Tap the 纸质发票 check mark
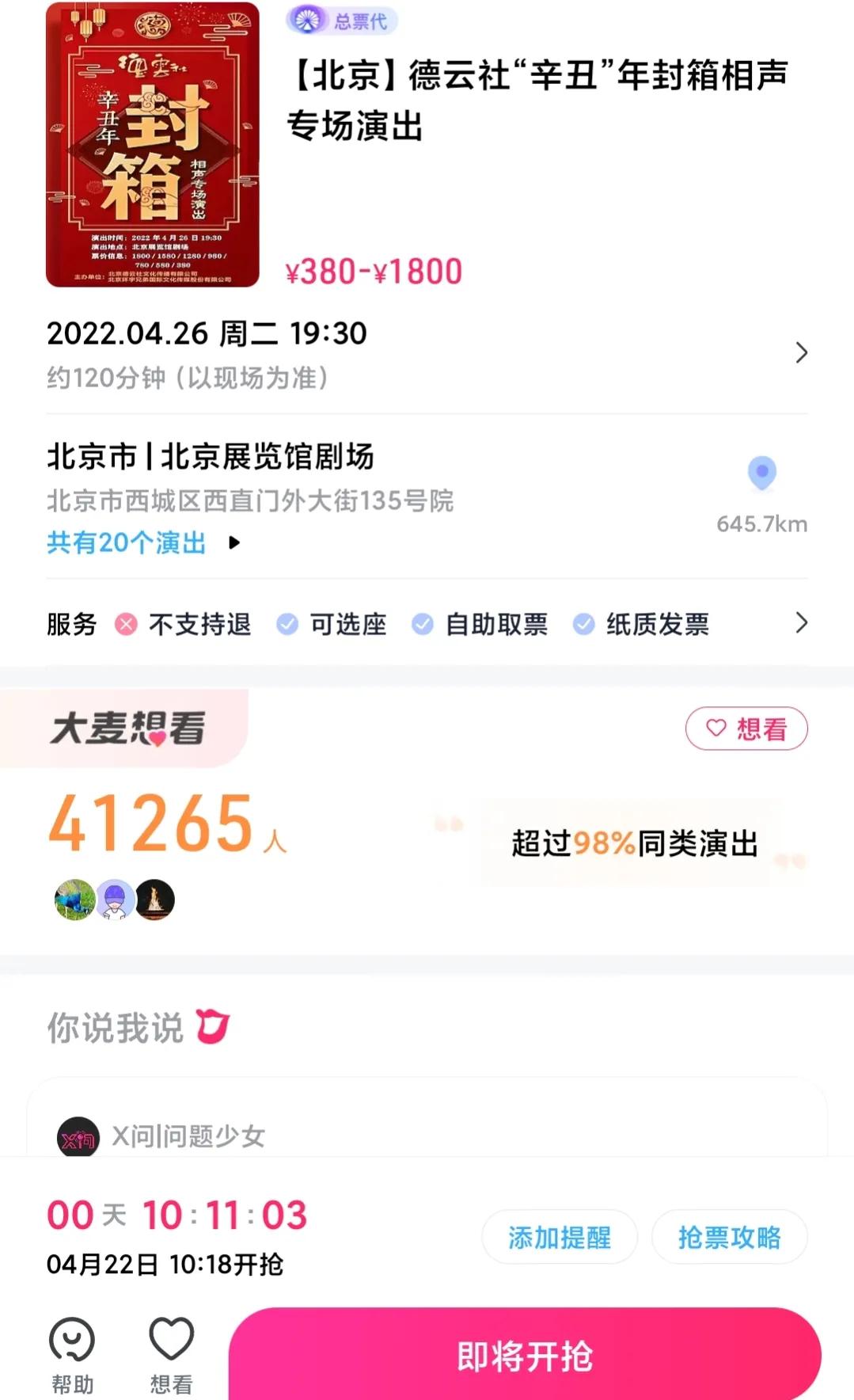Viewport: 854px width, 1400px height. [x=584, y=625]
